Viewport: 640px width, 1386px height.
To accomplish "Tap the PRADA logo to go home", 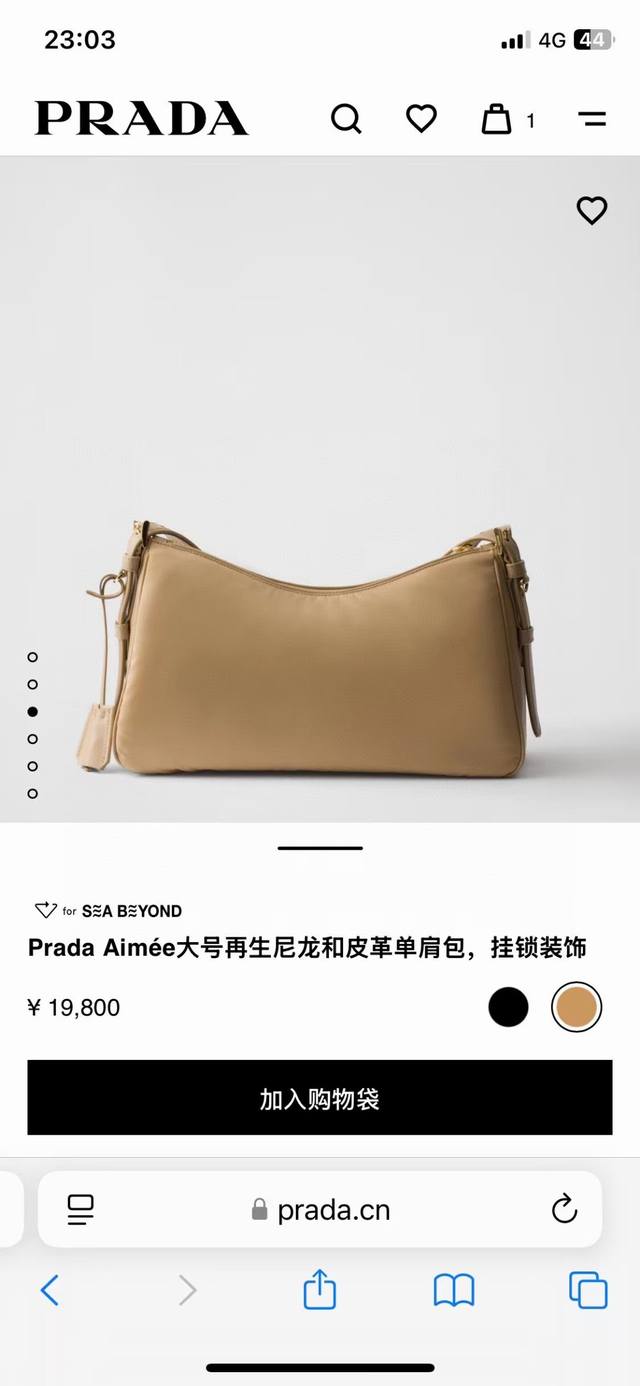I will coord(141,119).
